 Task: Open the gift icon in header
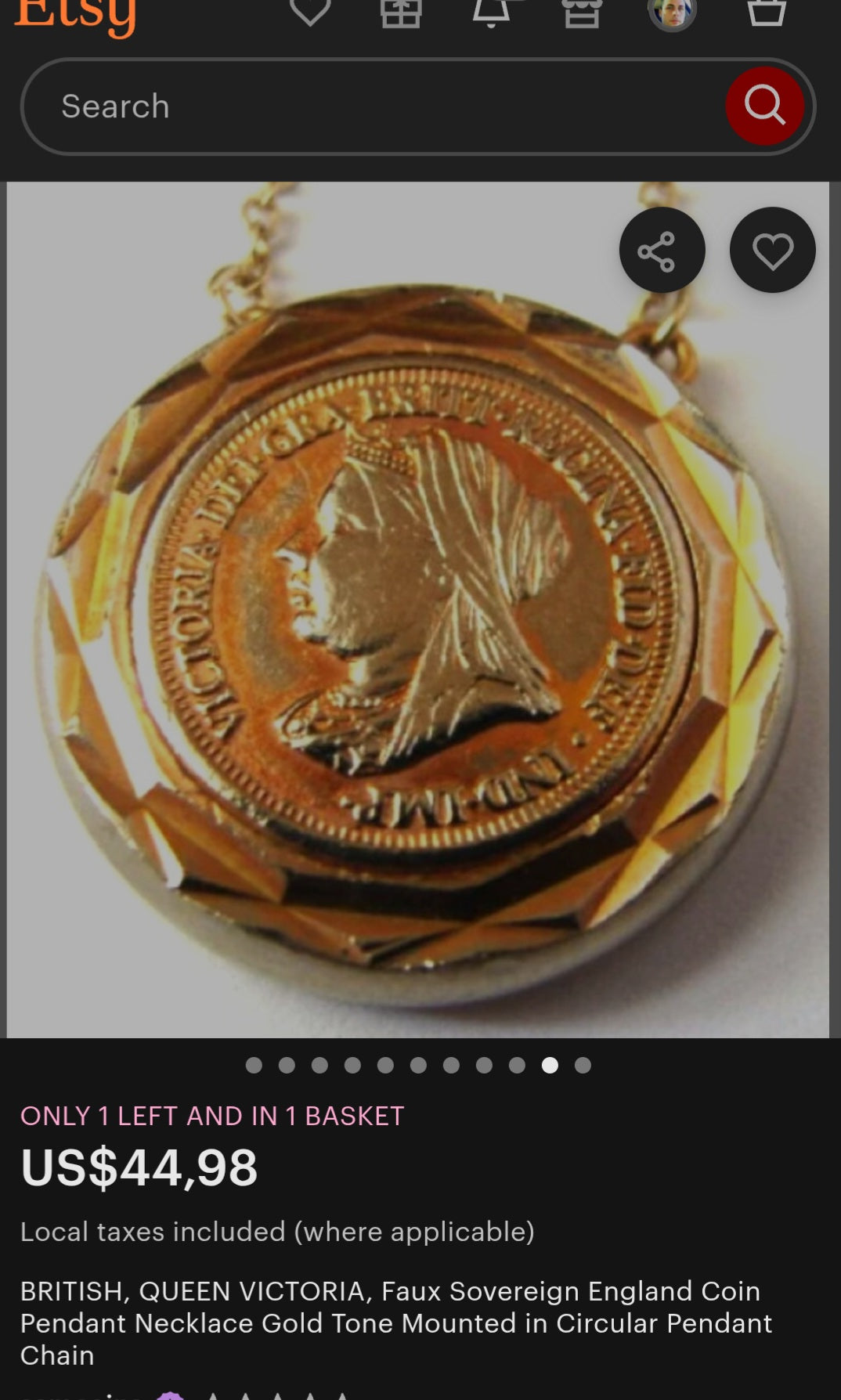(400, 12)
